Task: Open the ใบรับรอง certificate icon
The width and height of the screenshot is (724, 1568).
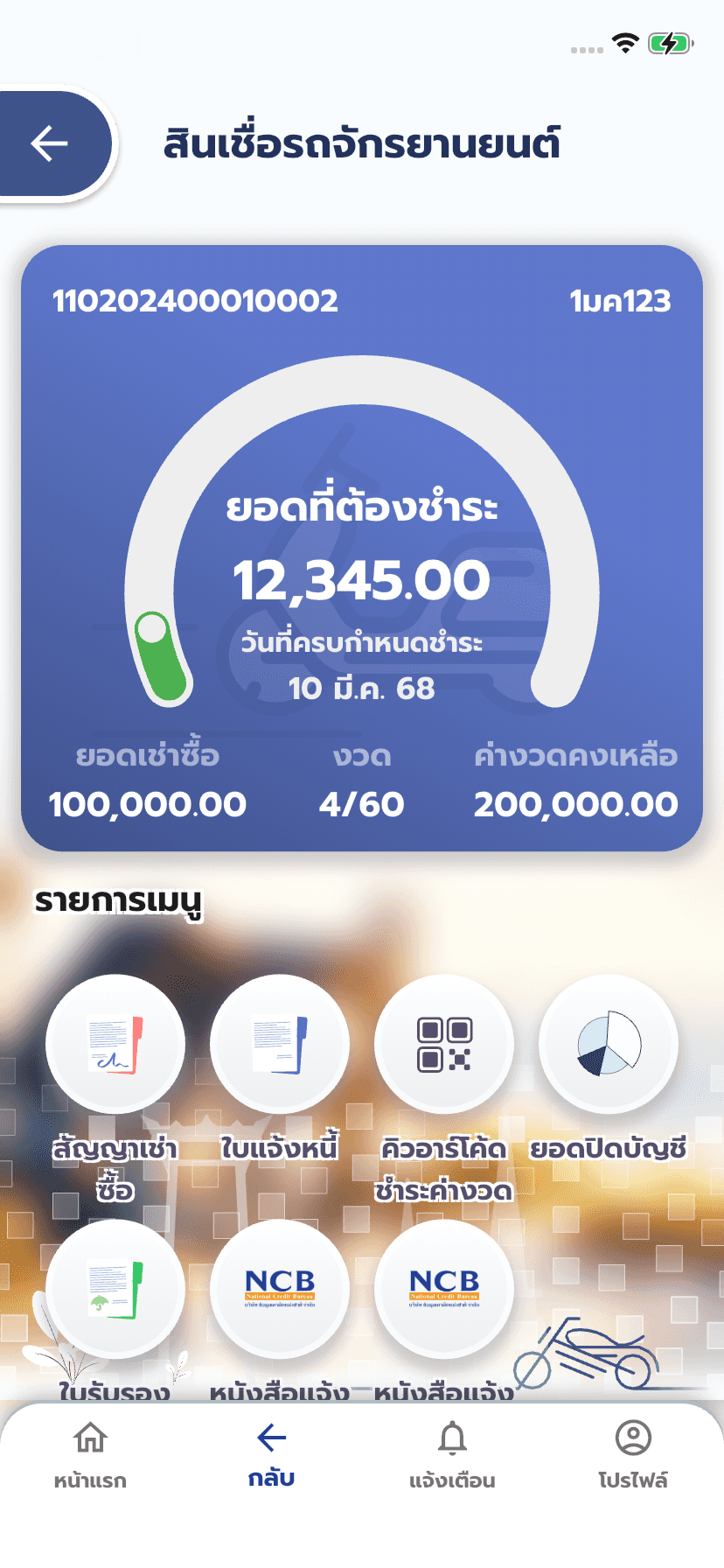Action: coord(115,1288)
